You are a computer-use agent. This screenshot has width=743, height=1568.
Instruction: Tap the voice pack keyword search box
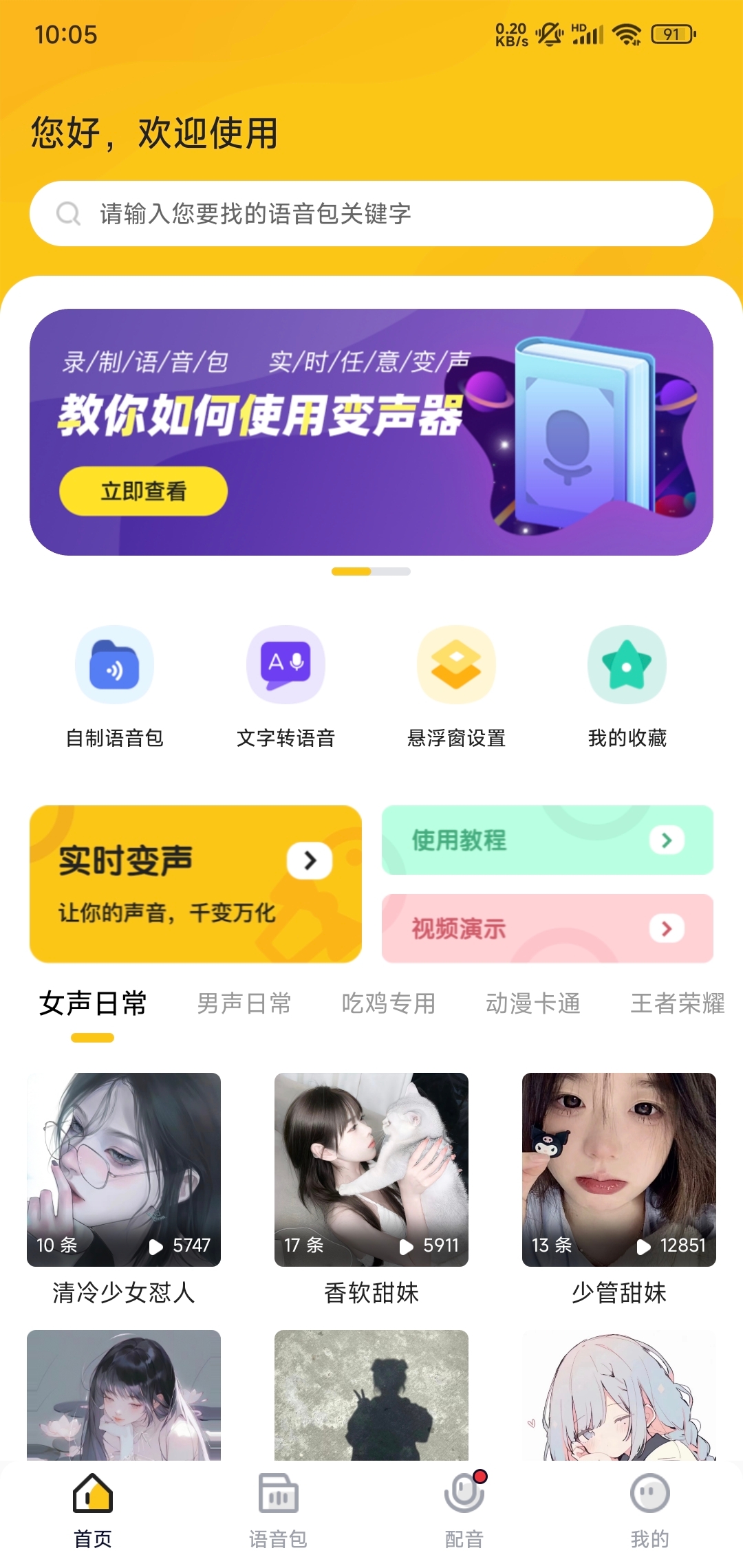tap(371, 214)
